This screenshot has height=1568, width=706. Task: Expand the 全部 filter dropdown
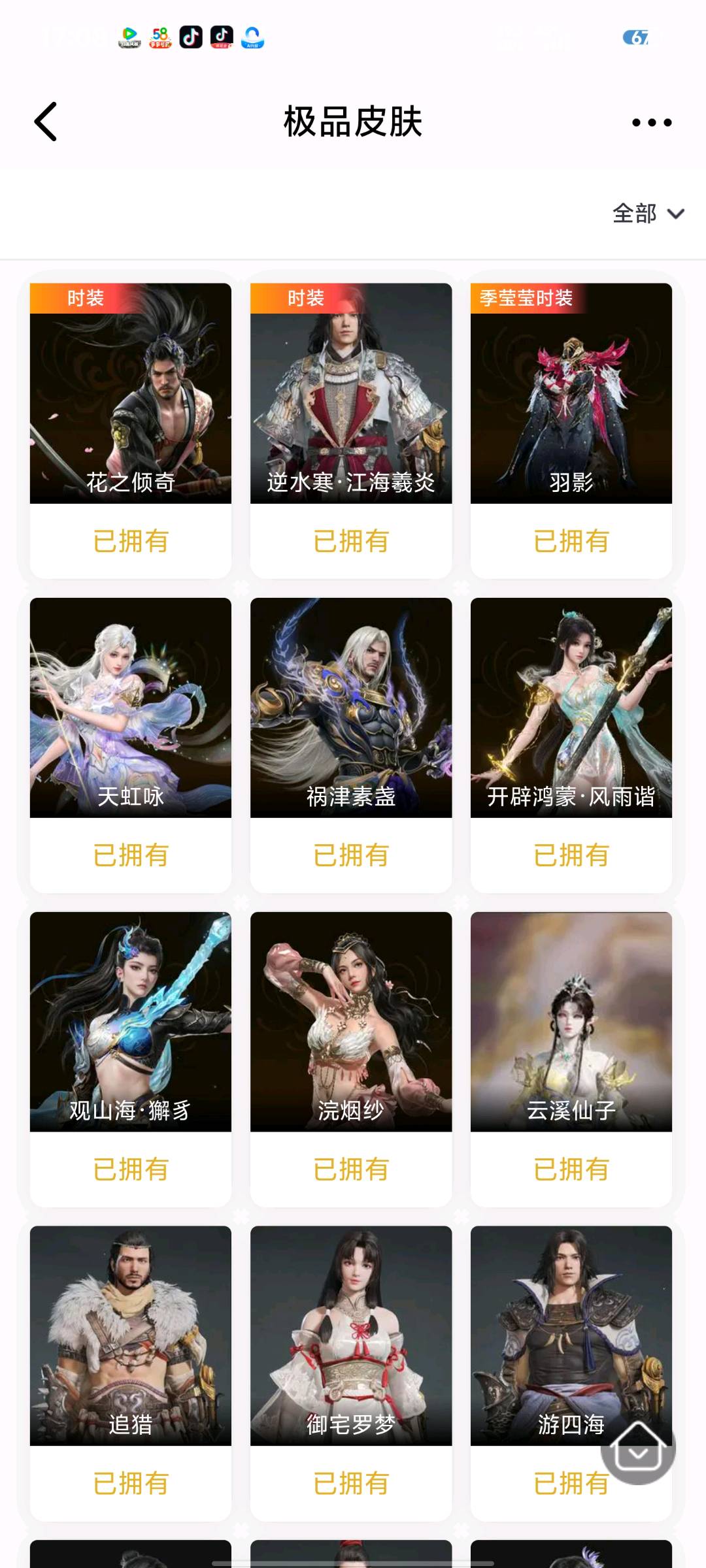pos(647,214)
